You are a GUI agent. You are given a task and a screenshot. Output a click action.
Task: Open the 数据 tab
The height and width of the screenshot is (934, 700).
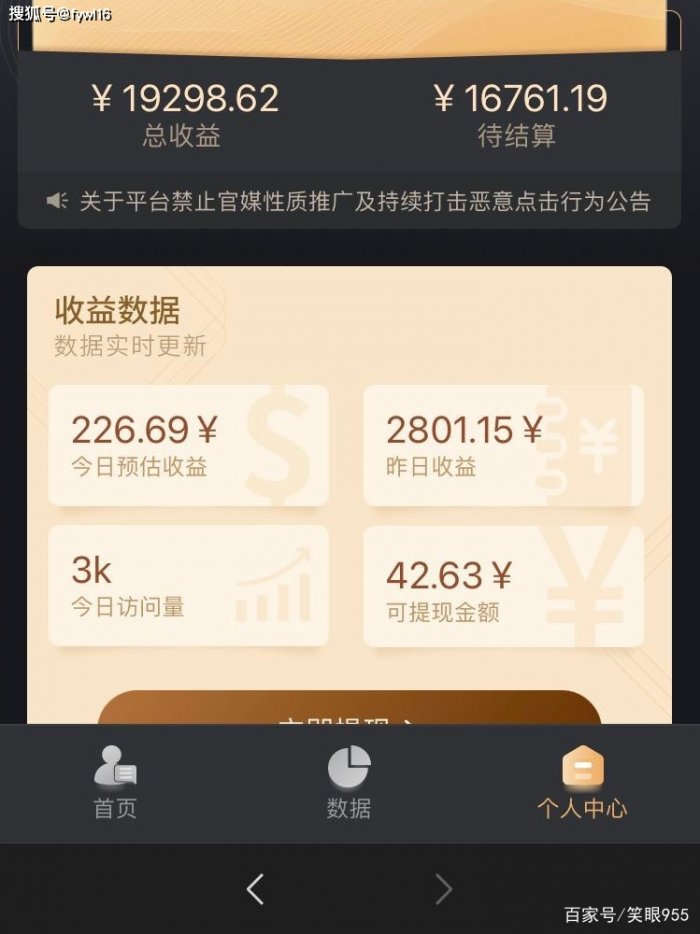coord(348,782)
